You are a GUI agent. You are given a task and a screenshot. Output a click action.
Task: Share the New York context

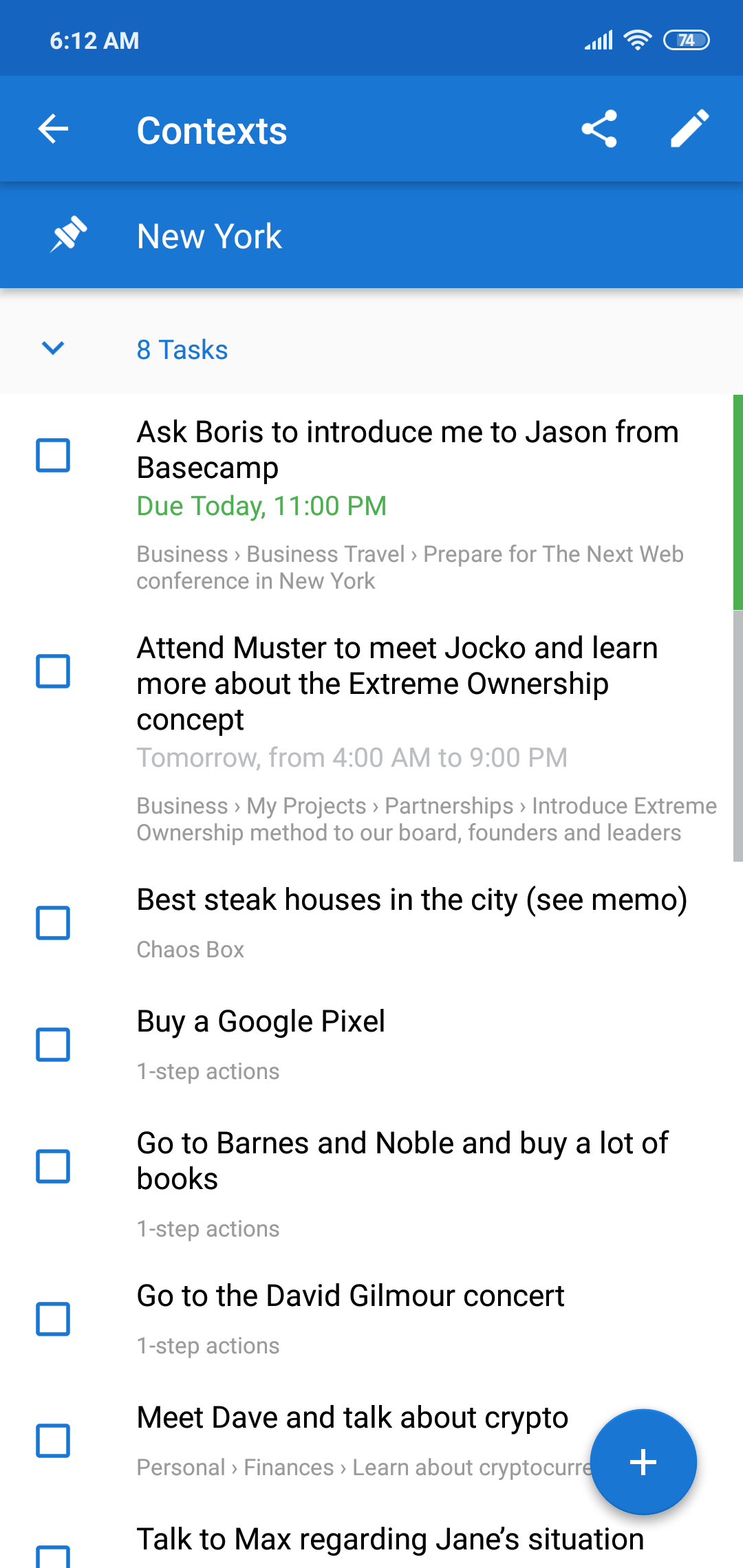pos(599,129)
